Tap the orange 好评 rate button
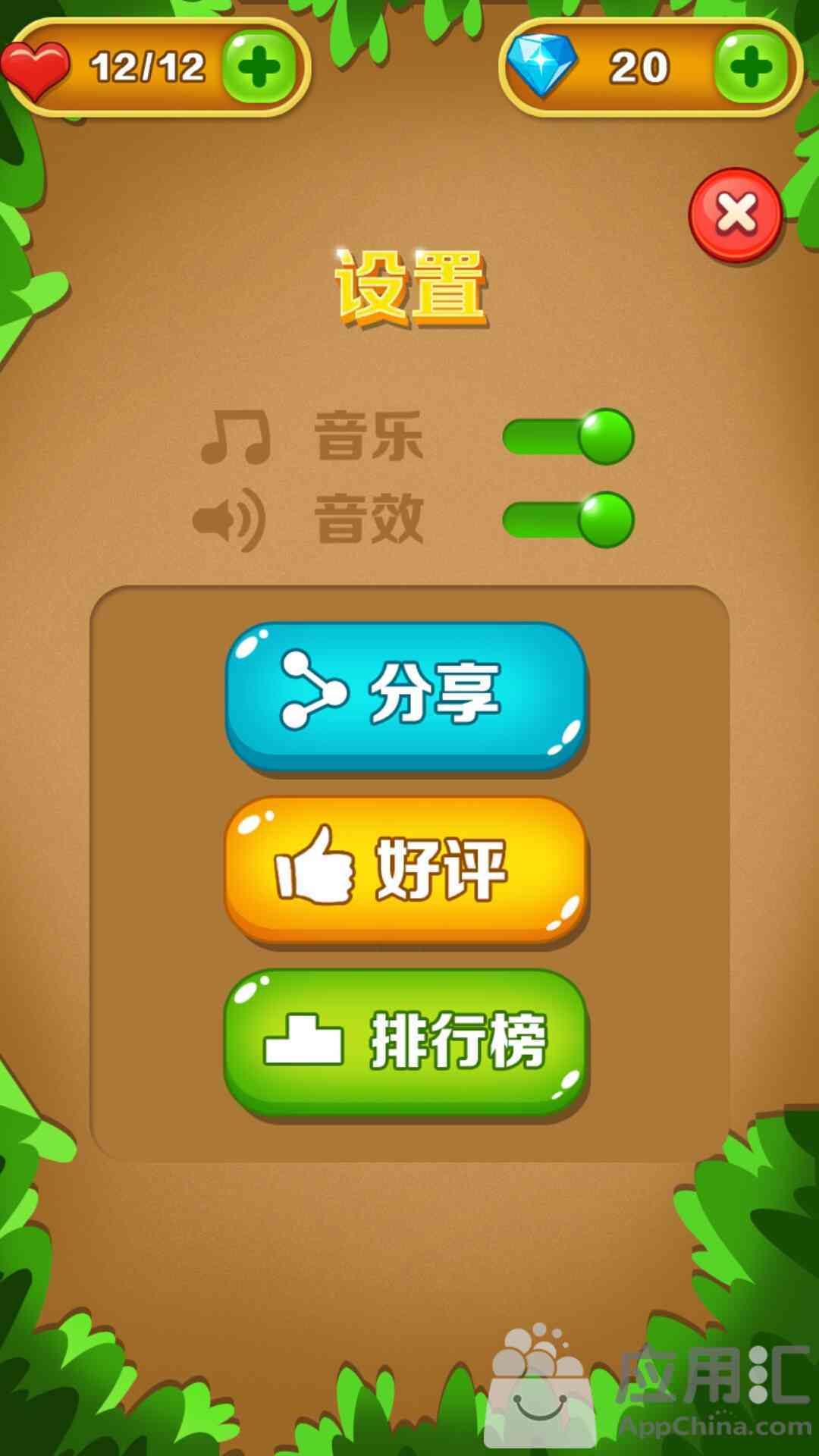The image size is (819, 1456). (406, 870)
